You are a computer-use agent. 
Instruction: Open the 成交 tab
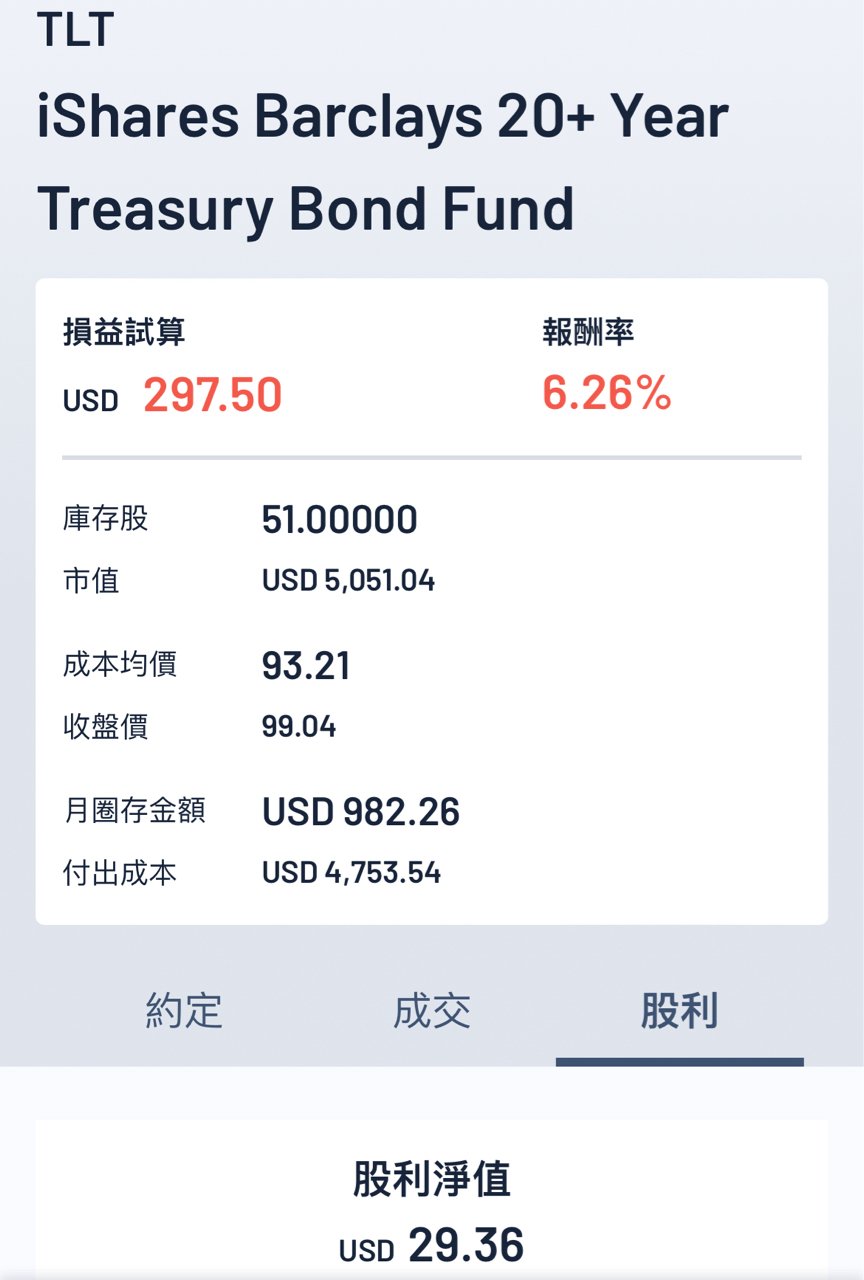coord(432,1011)
